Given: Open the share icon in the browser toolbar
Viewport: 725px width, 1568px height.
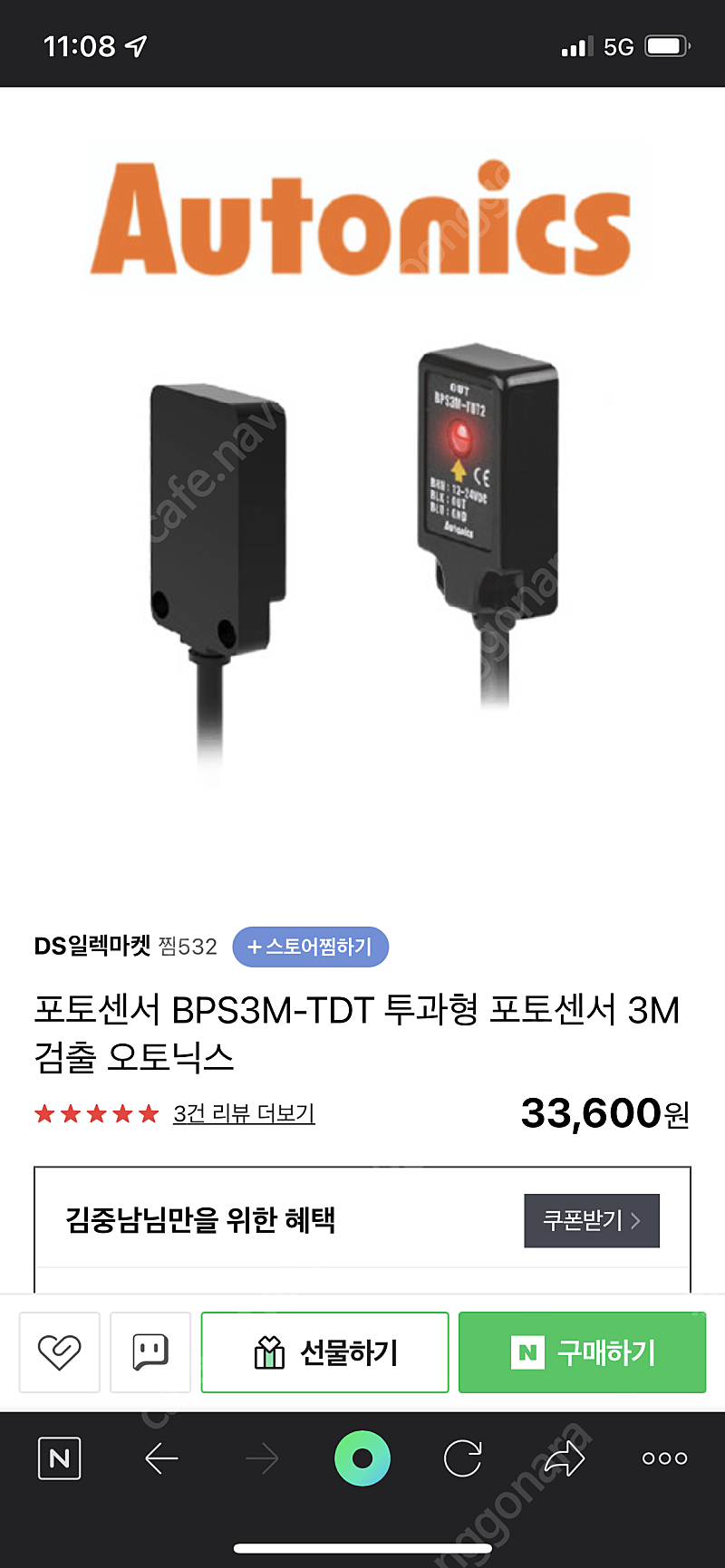Looking at the screenshot, I should [564, 1458].
